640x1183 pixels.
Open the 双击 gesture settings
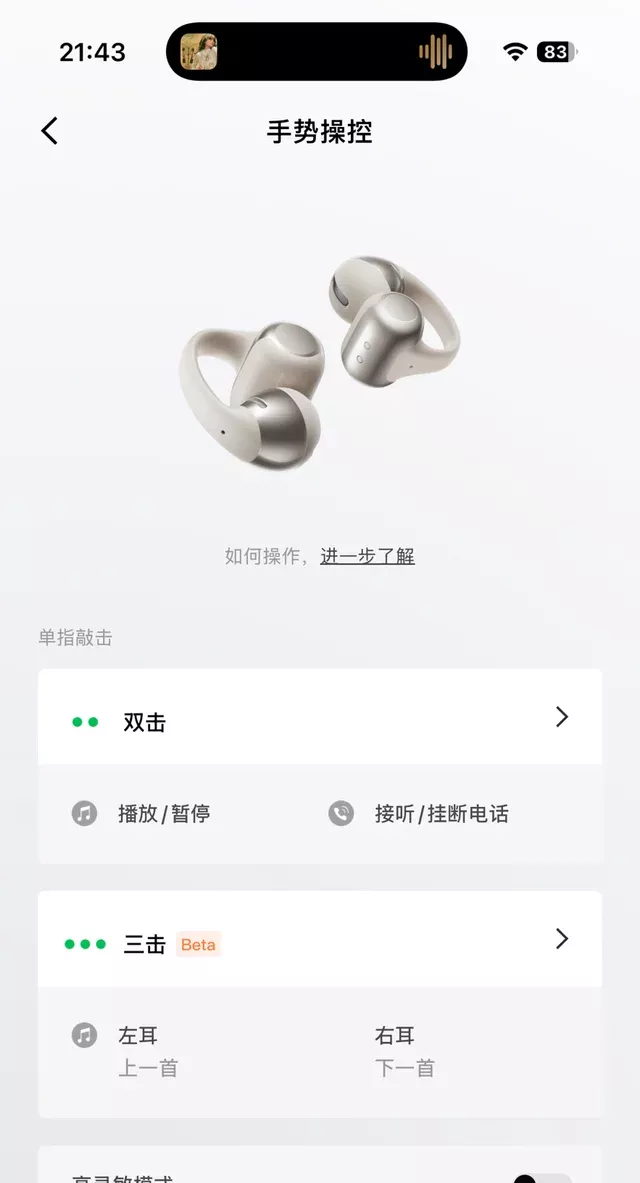(x=320, y=718)
